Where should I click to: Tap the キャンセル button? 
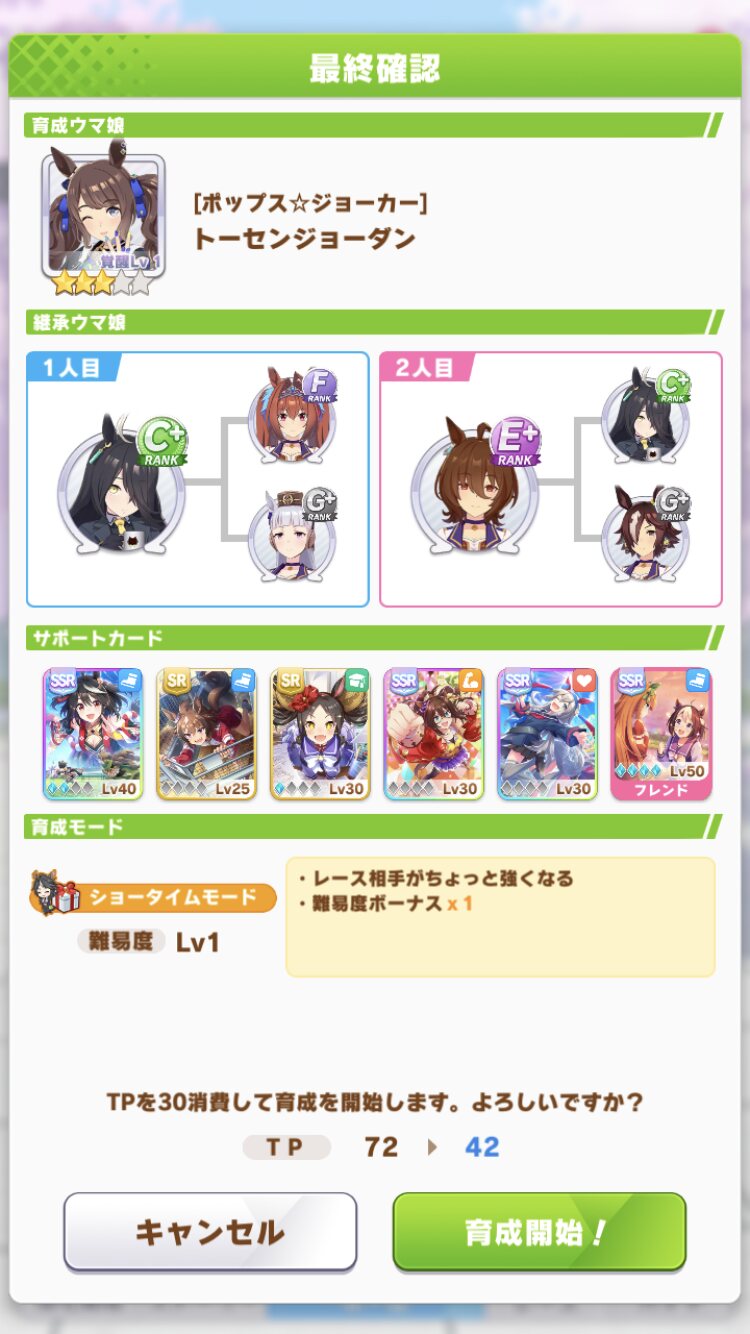(210, 1231)
